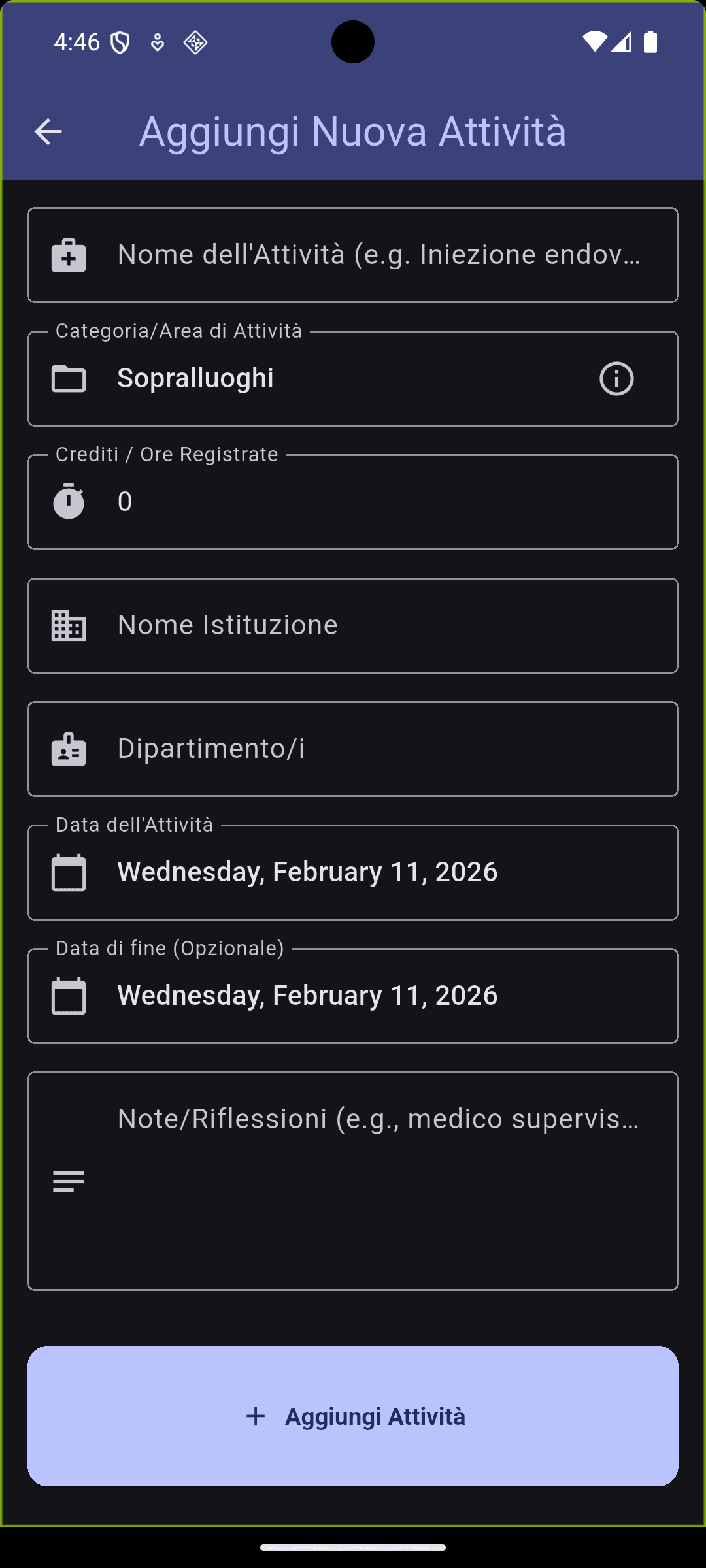Click the briefcase icon beside activity name

(68, 255)
